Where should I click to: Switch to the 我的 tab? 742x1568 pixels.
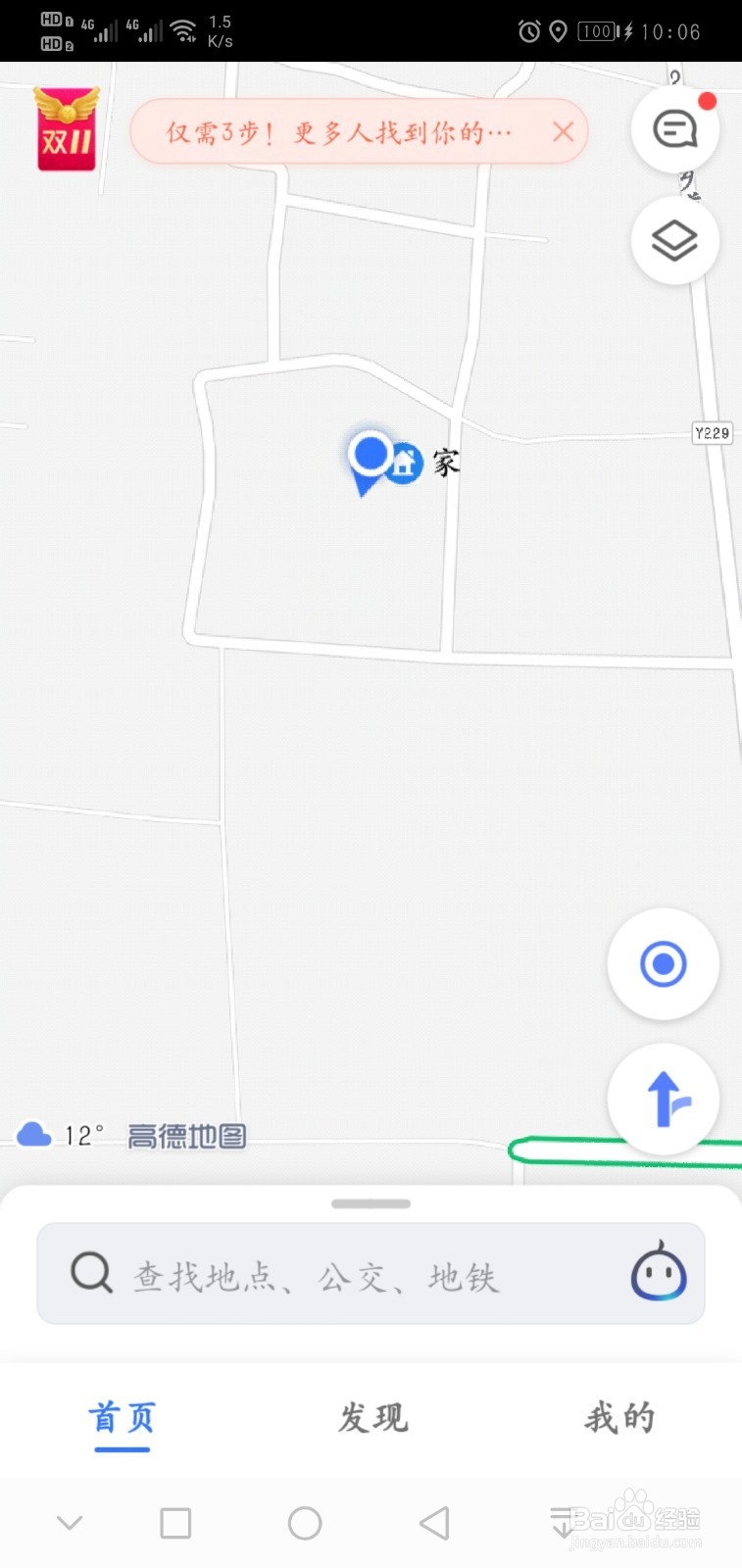point(618,1418)
